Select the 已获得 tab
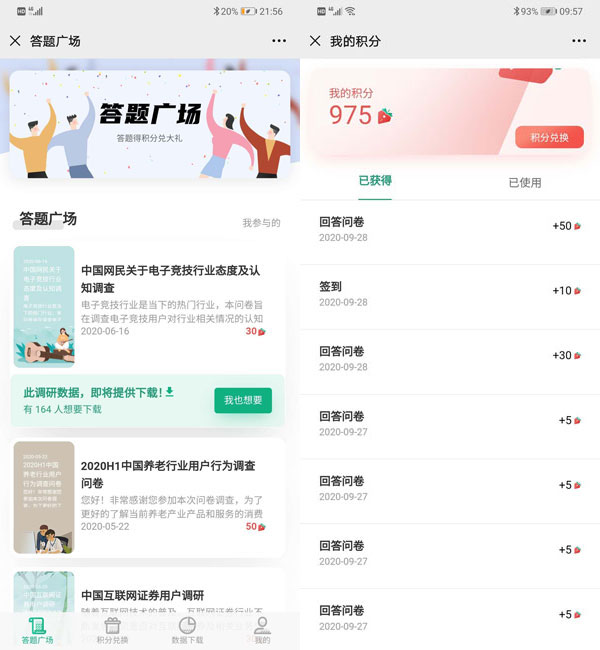Viewport: 600px width, 650px height. click(x=375, y=181)
